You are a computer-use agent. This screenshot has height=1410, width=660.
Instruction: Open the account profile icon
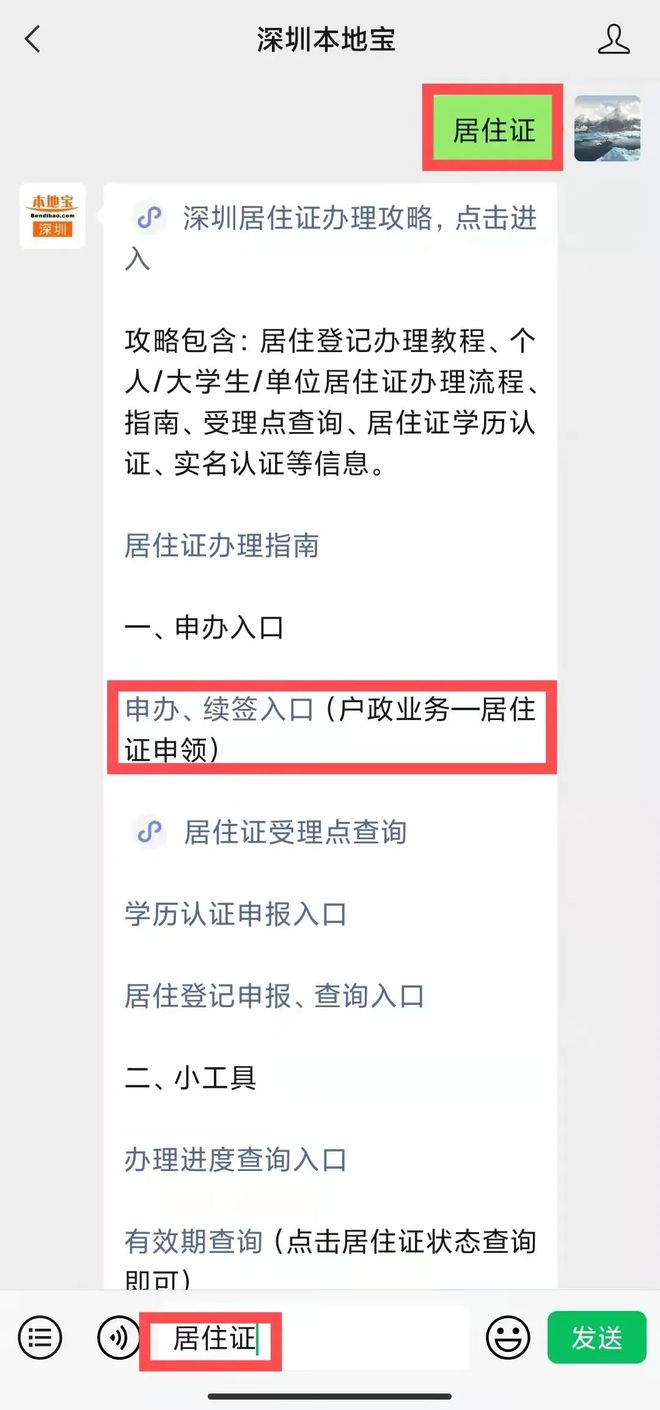click(613, 40)
